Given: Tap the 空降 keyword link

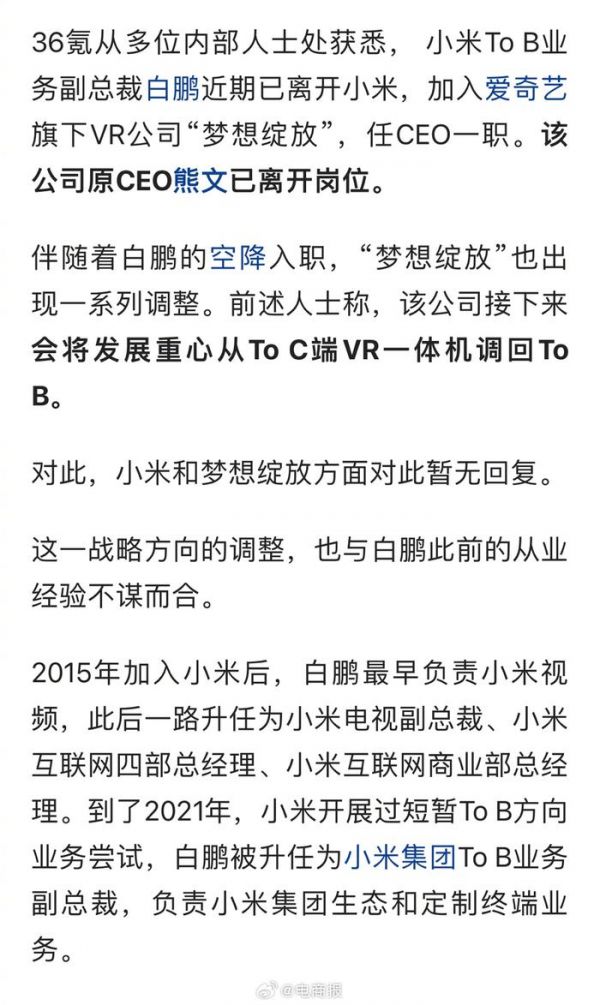Looking at the screenshot, I should 238,258.
